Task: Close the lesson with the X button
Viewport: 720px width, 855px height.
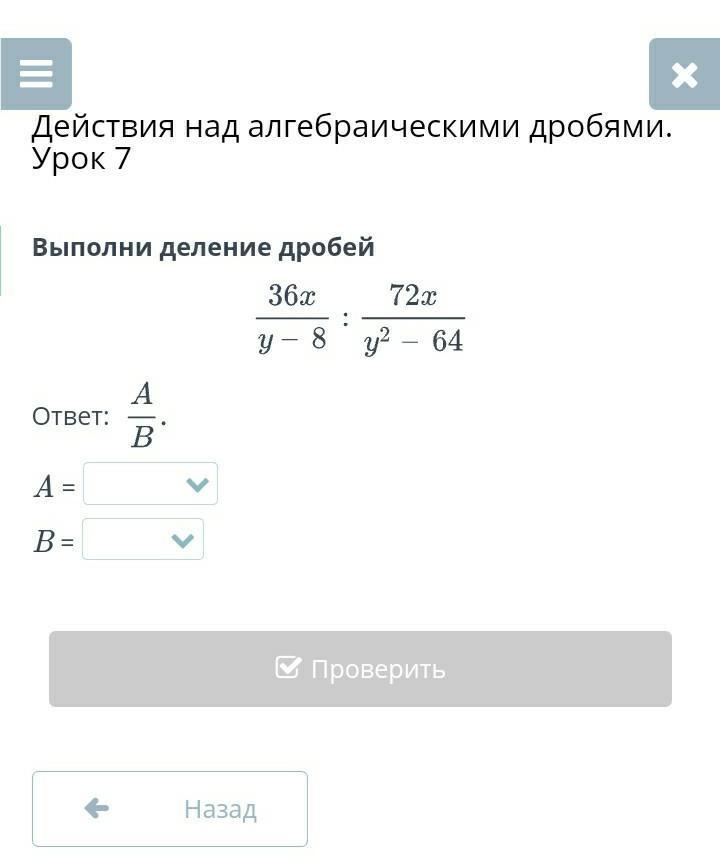Action: tap(684, 74)
